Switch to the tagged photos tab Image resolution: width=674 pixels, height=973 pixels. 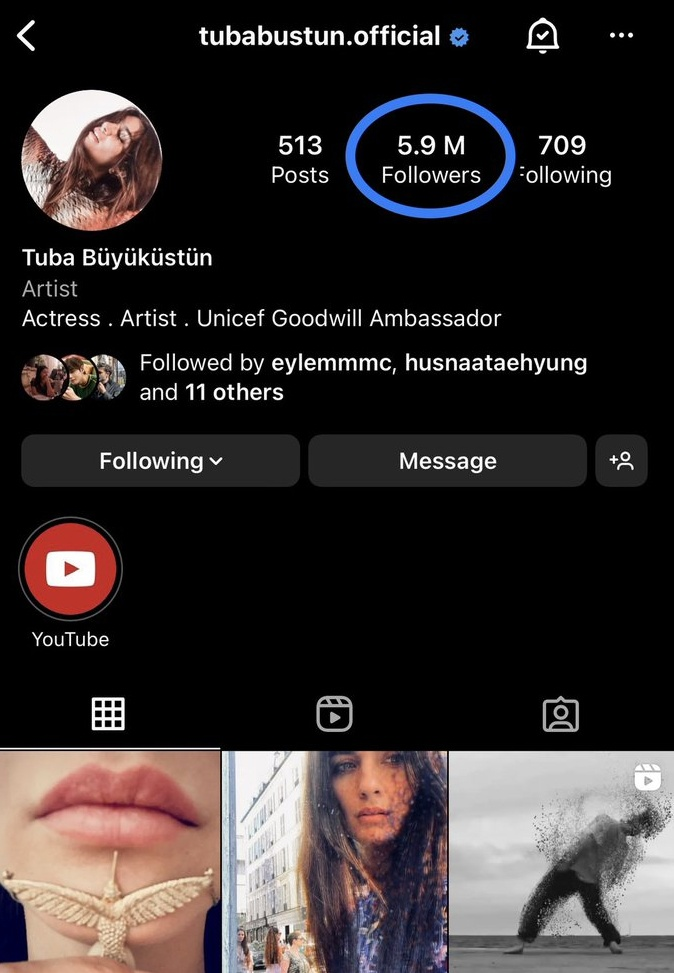[561, 714]
